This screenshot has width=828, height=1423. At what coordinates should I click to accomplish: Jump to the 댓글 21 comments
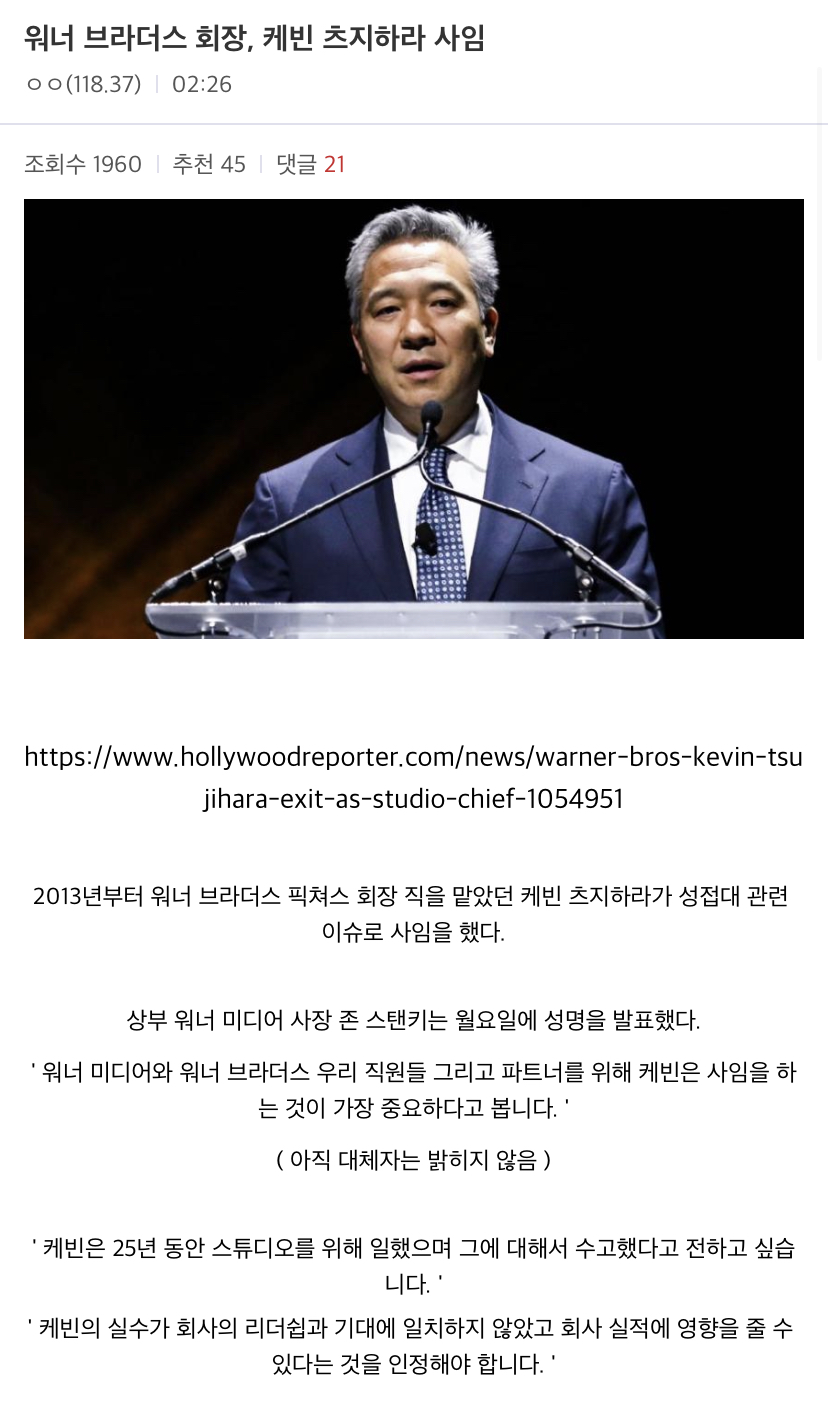point(311,164)
